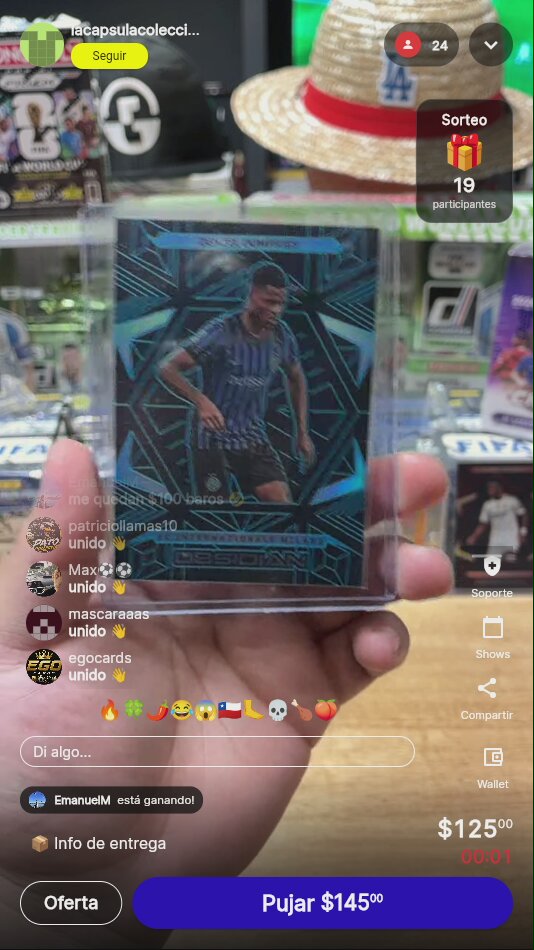Send the skull emoji reaction
This screenshot has width=534, height=950.
pos(277,709)
